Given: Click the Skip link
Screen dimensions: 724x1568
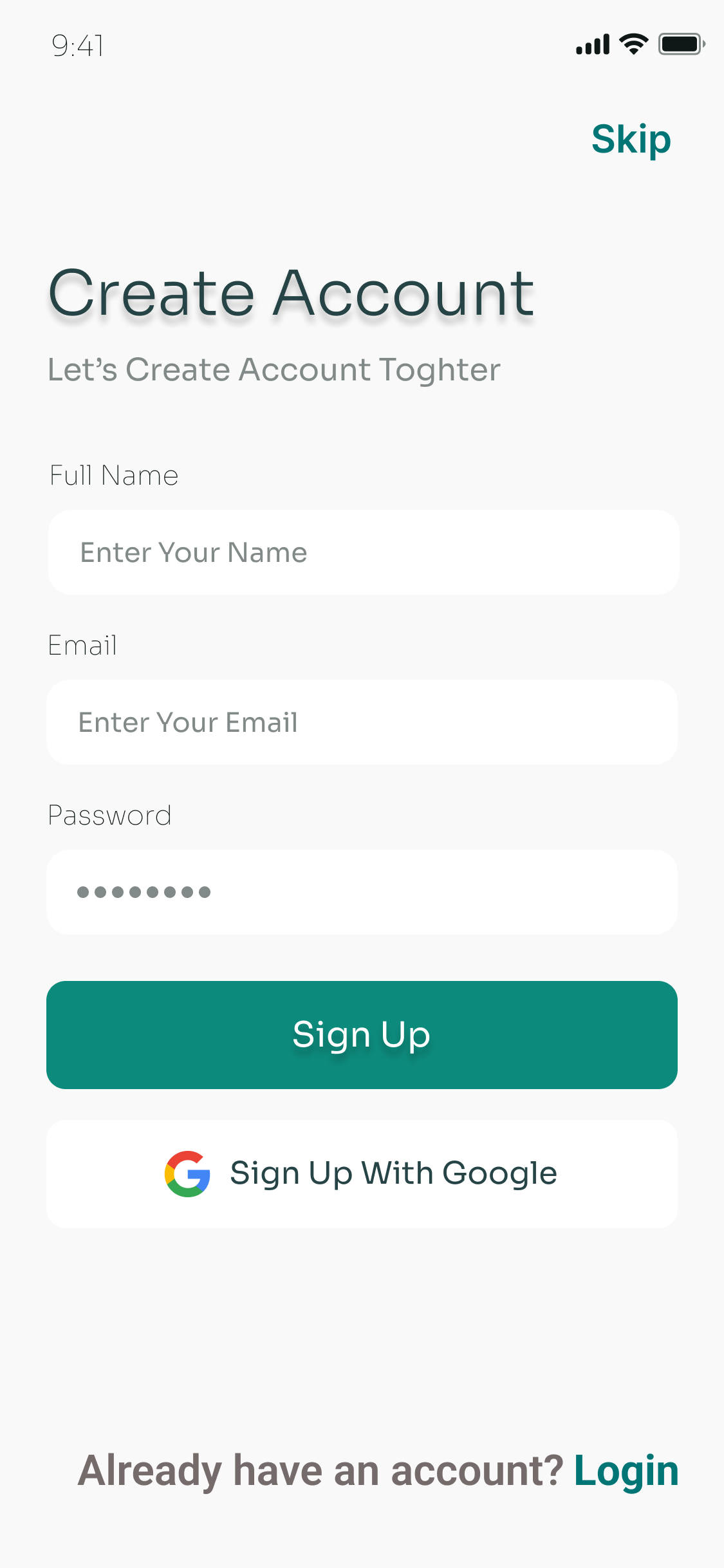Looking at the screenshot, I should click(630, 138).
